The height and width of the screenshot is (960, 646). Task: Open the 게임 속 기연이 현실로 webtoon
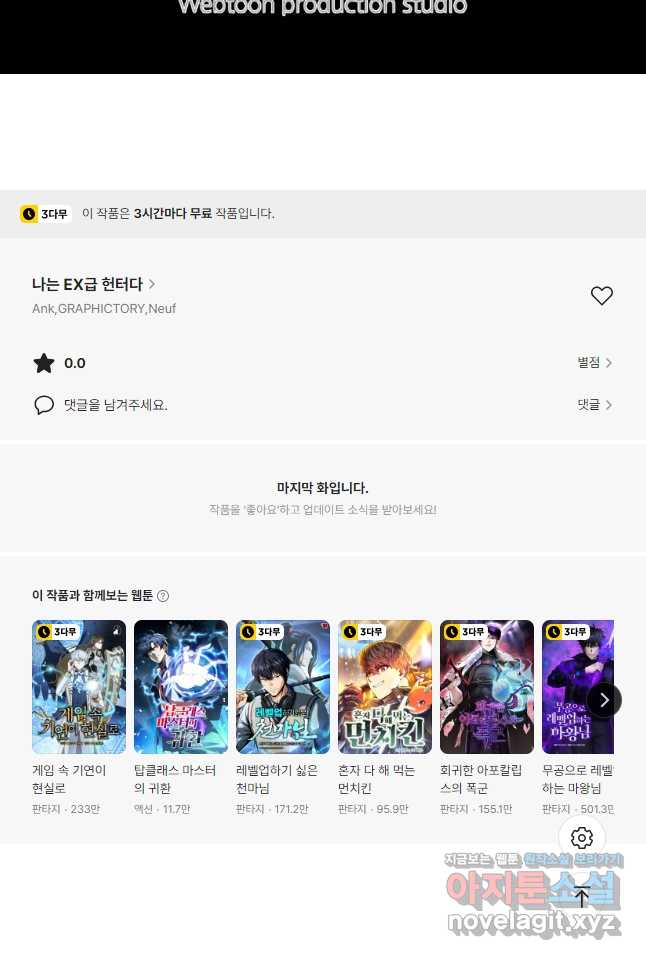79,687
